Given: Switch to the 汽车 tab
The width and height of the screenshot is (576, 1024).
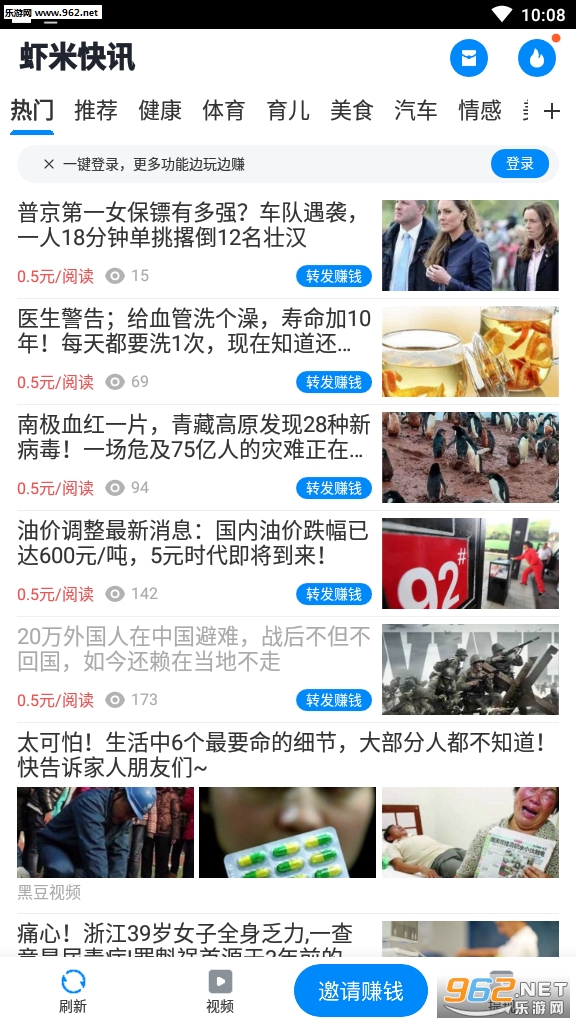Looking at the screenshot, I should (x=416, y=110).
